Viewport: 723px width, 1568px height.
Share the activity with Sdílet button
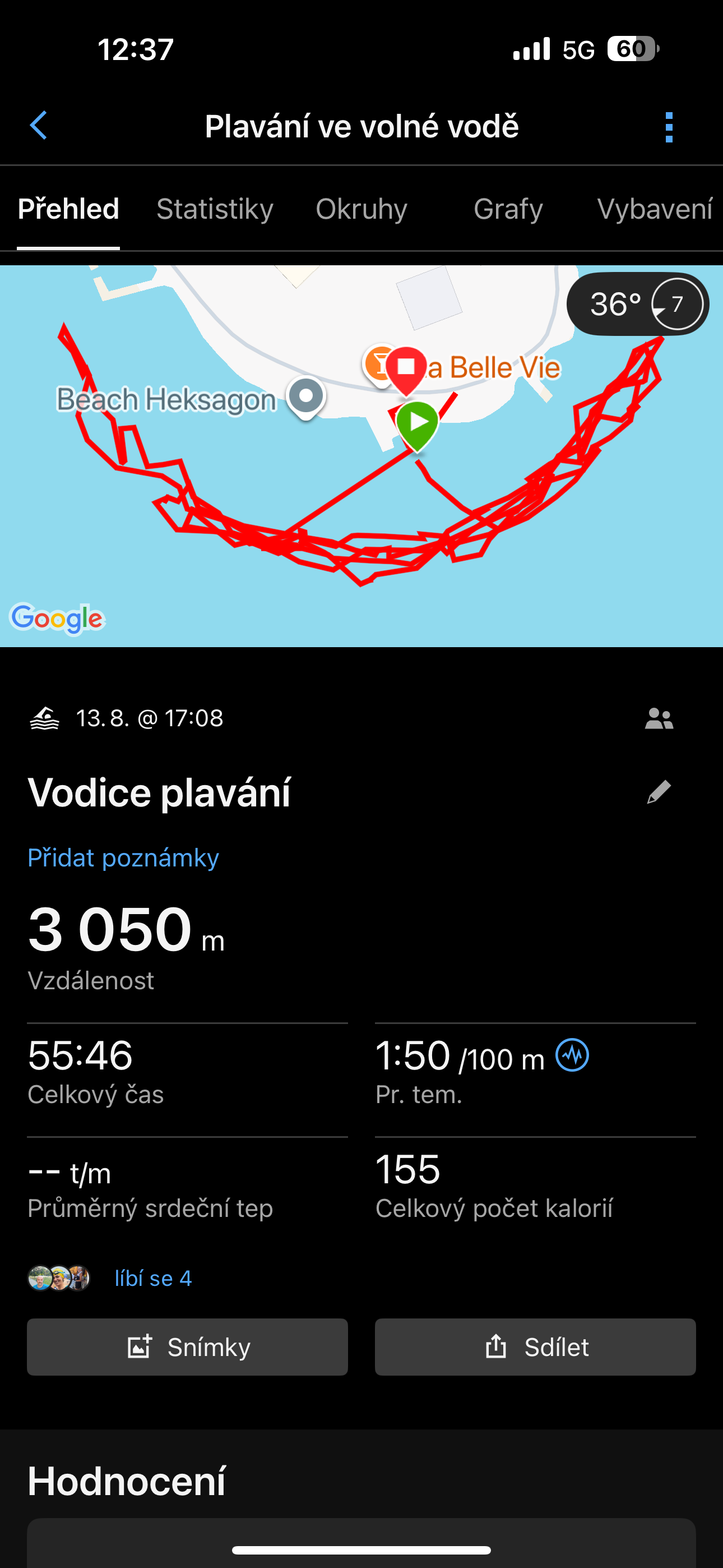pos(535,1347)
